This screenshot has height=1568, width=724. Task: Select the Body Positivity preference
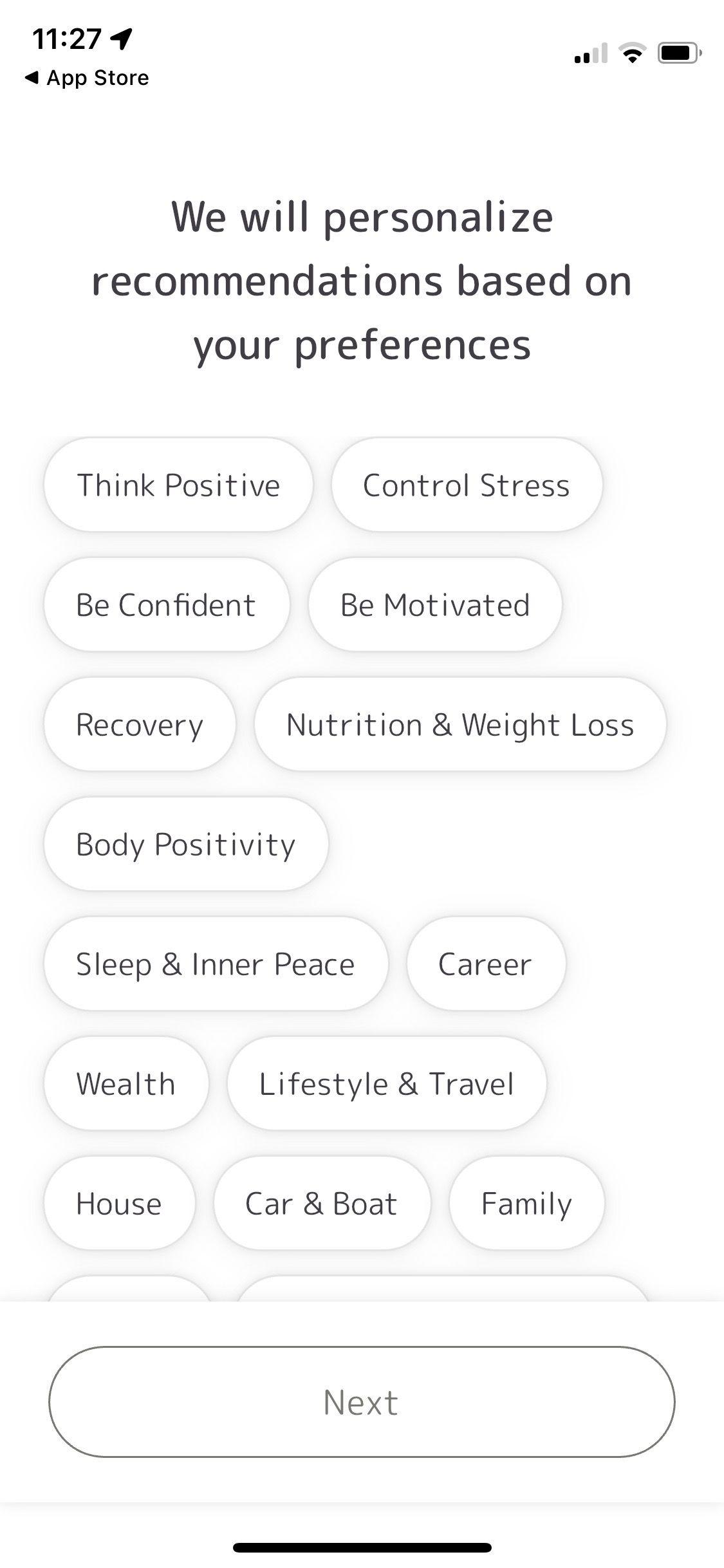pyautogui.click(x=185, y=844)
